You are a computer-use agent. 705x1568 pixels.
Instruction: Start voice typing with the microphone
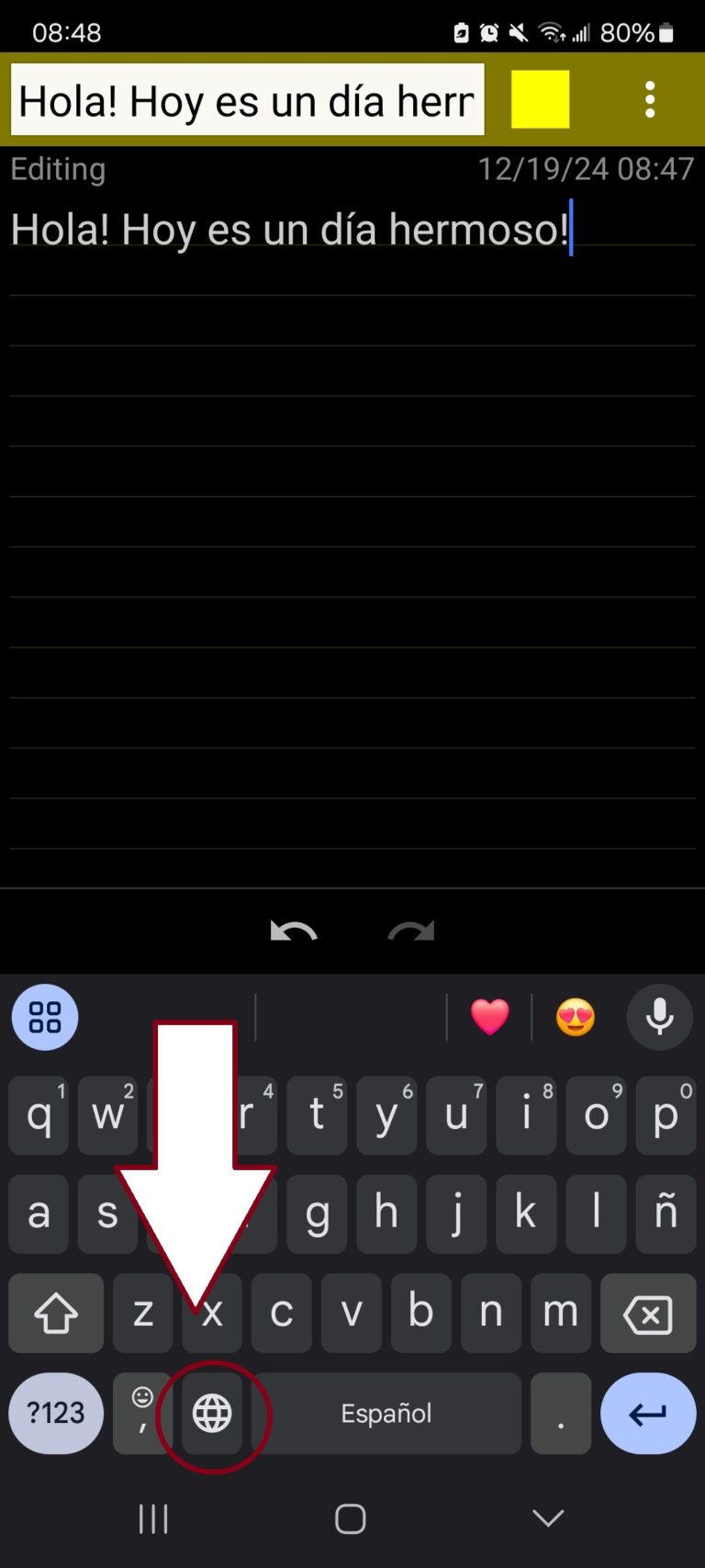tap(659, 1017)
